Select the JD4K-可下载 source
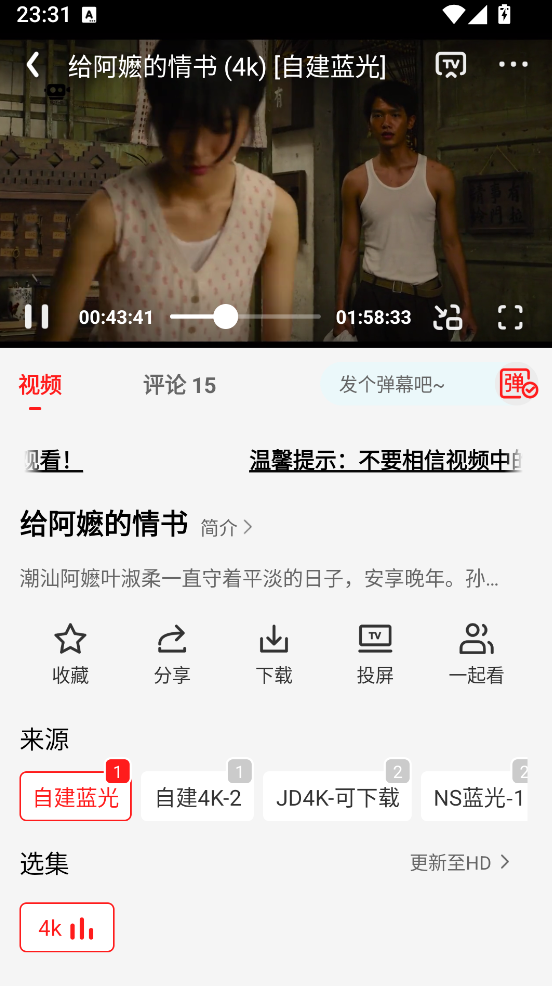Viewport: 552px width, 986px height. pyautogui.click(x=337, y=797)
